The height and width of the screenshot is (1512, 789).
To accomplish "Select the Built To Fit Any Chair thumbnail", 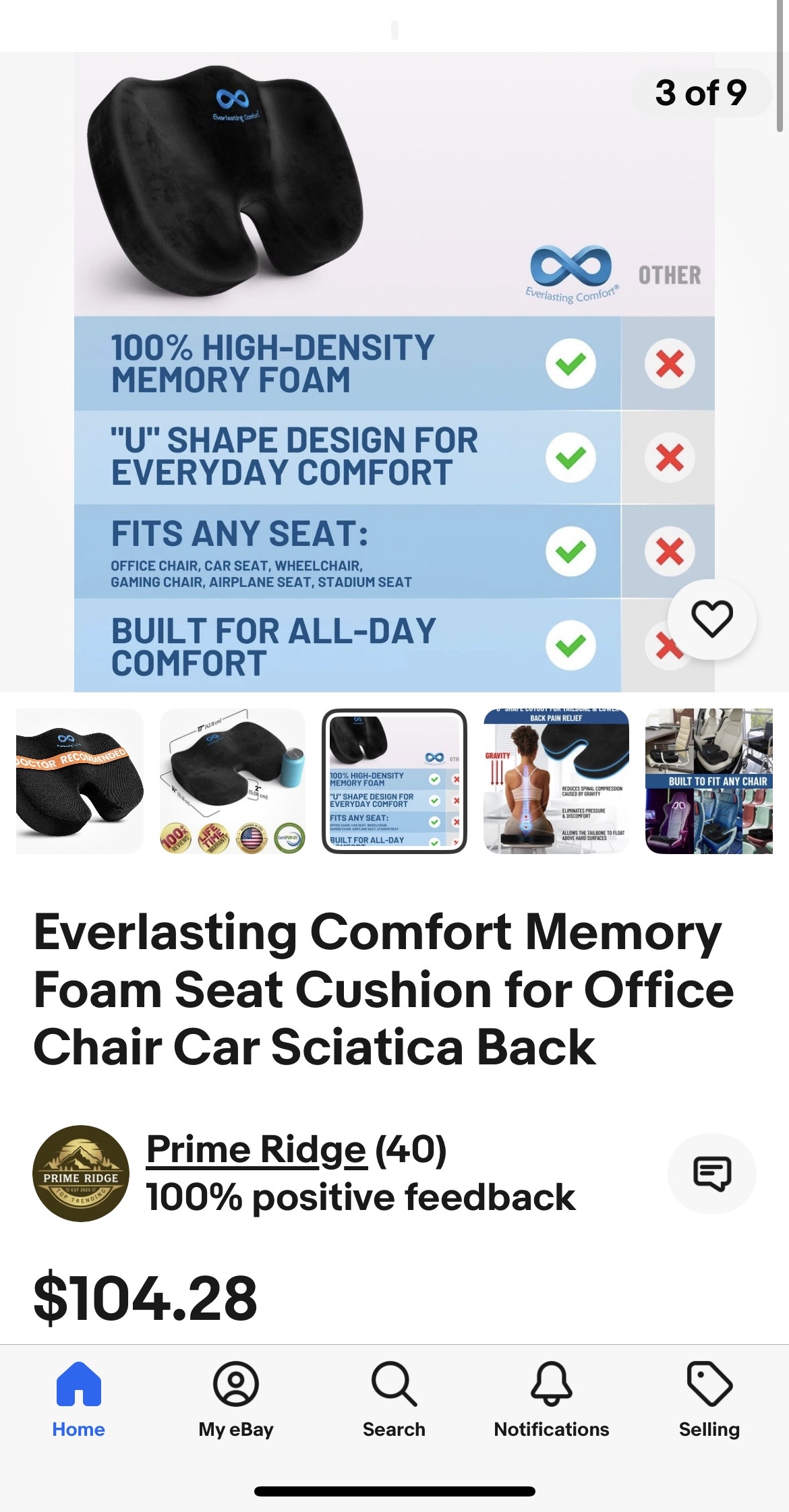I will 709,781.
